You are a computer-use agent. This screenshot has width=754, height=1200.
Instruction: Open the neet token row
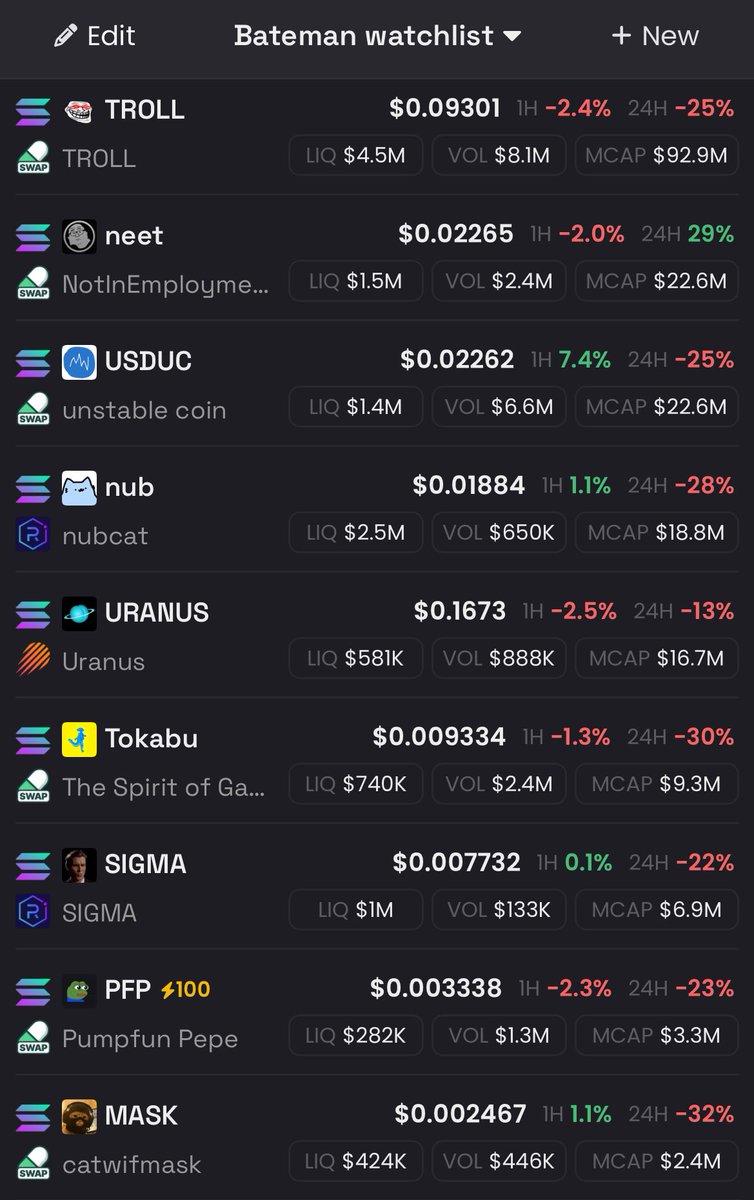point(134,236)
